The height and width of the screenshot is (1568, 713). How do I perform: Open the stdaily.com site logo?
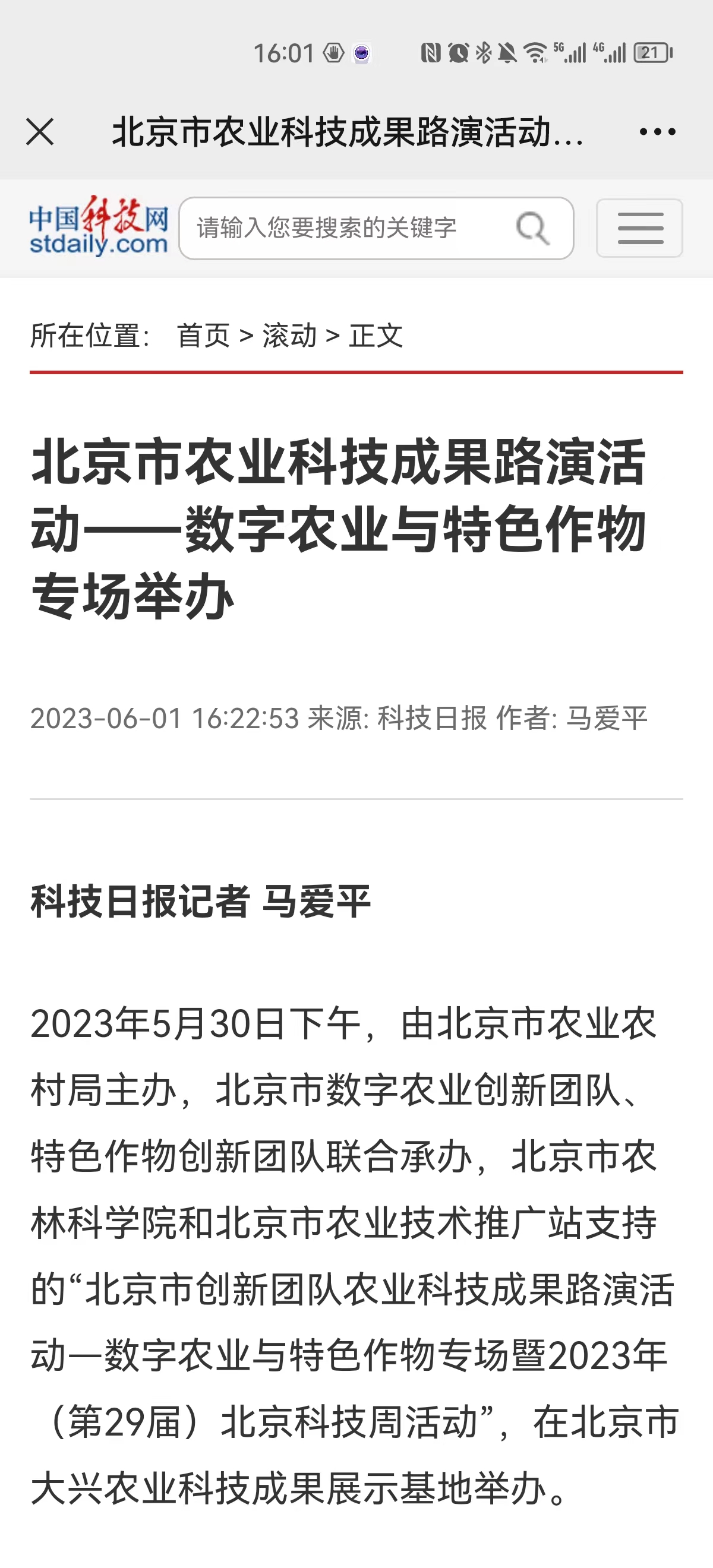point(99,226)
